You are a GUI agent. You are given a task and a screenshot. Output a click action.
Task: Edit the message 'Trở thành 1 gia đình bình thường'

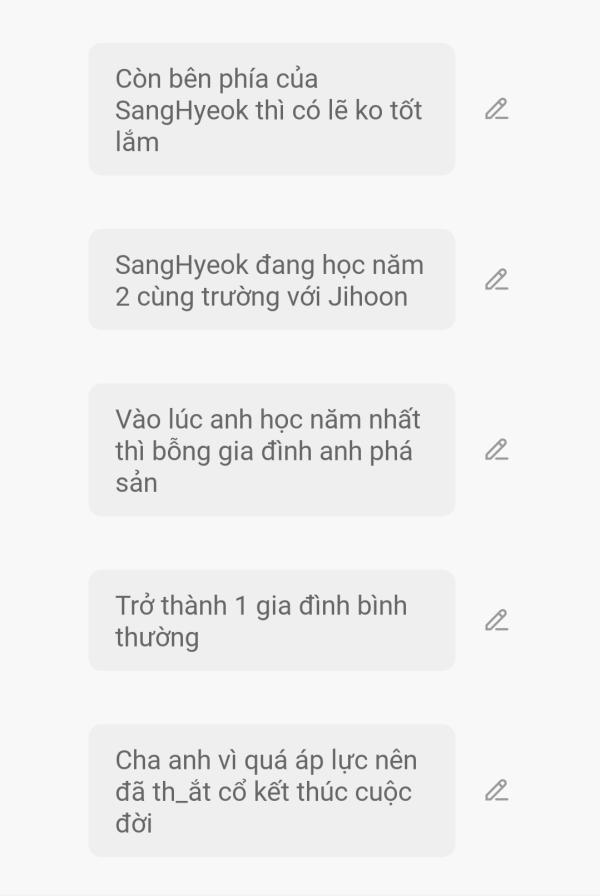coord(496,620)
